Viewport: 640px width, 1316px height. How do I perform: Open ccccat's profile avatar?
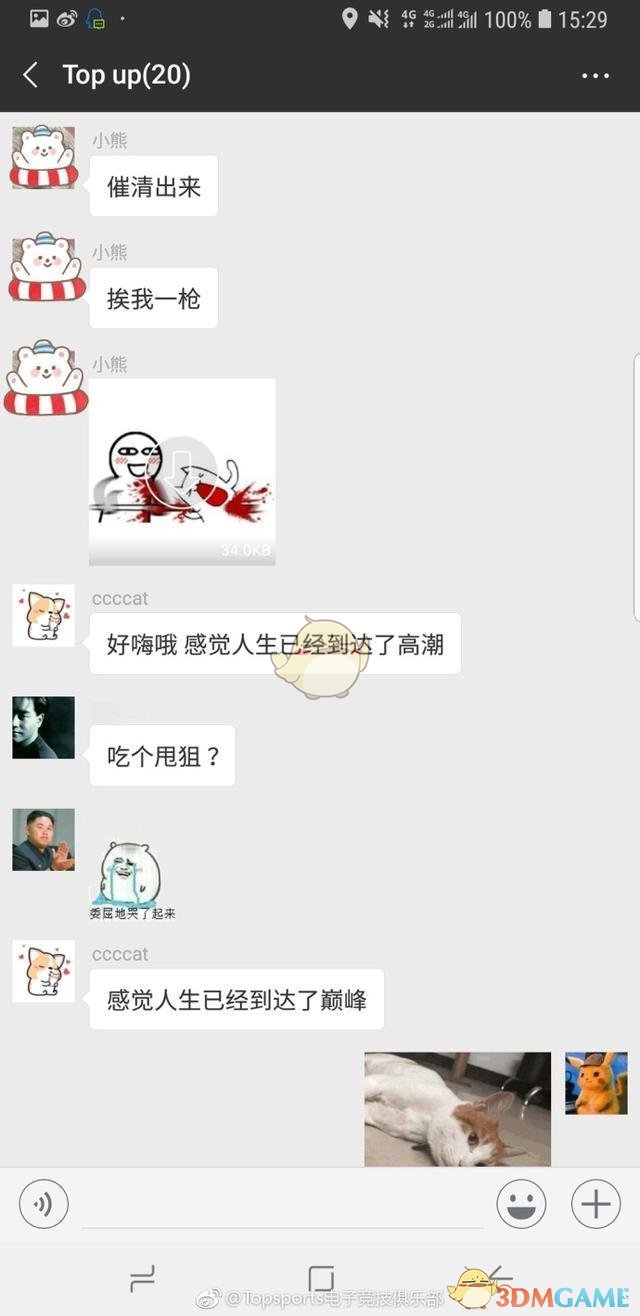click(x=43, y=616)
